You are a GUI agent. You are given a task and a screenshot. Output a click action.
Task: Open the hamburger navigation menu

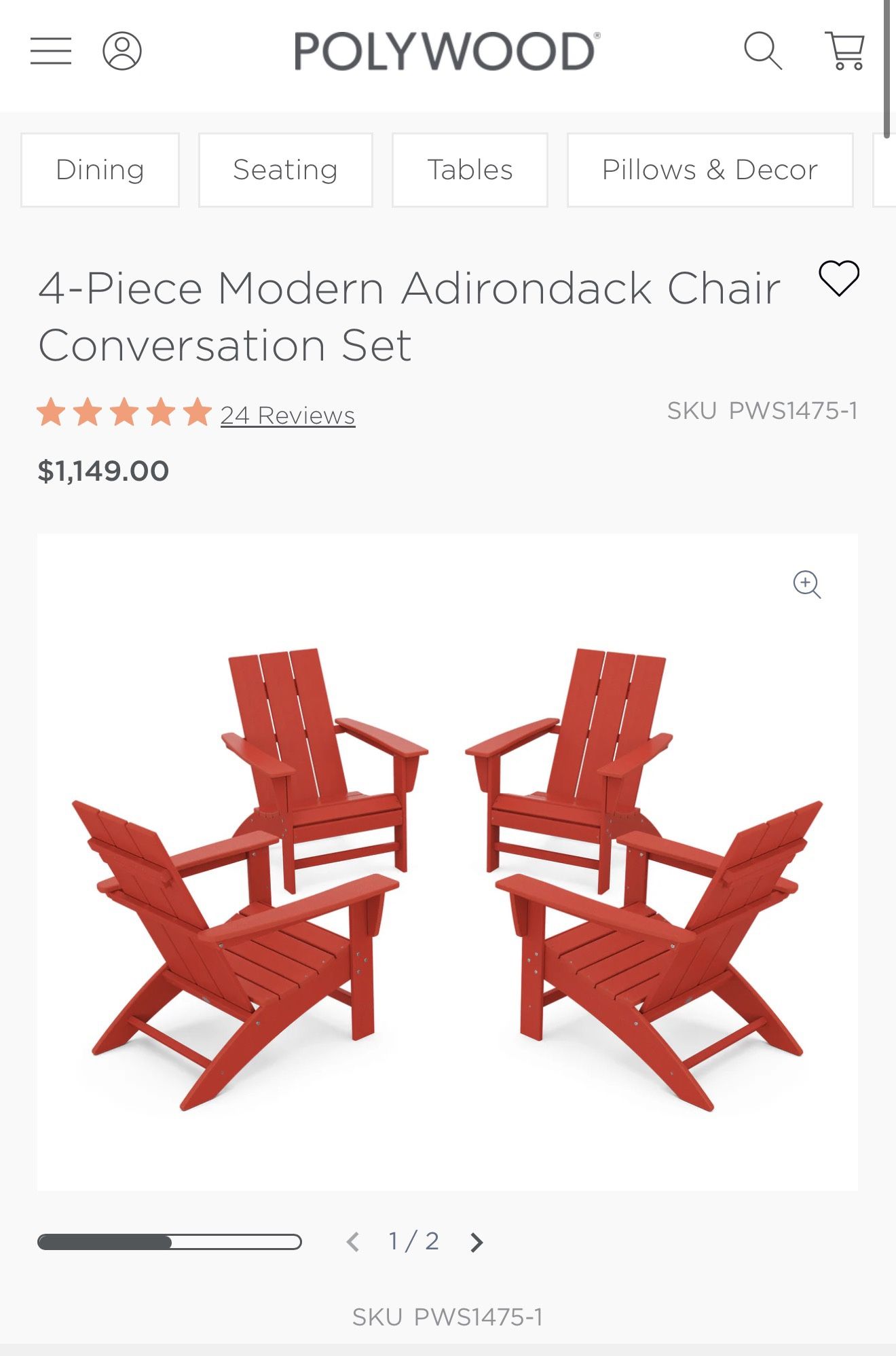[x=51, y=51]
